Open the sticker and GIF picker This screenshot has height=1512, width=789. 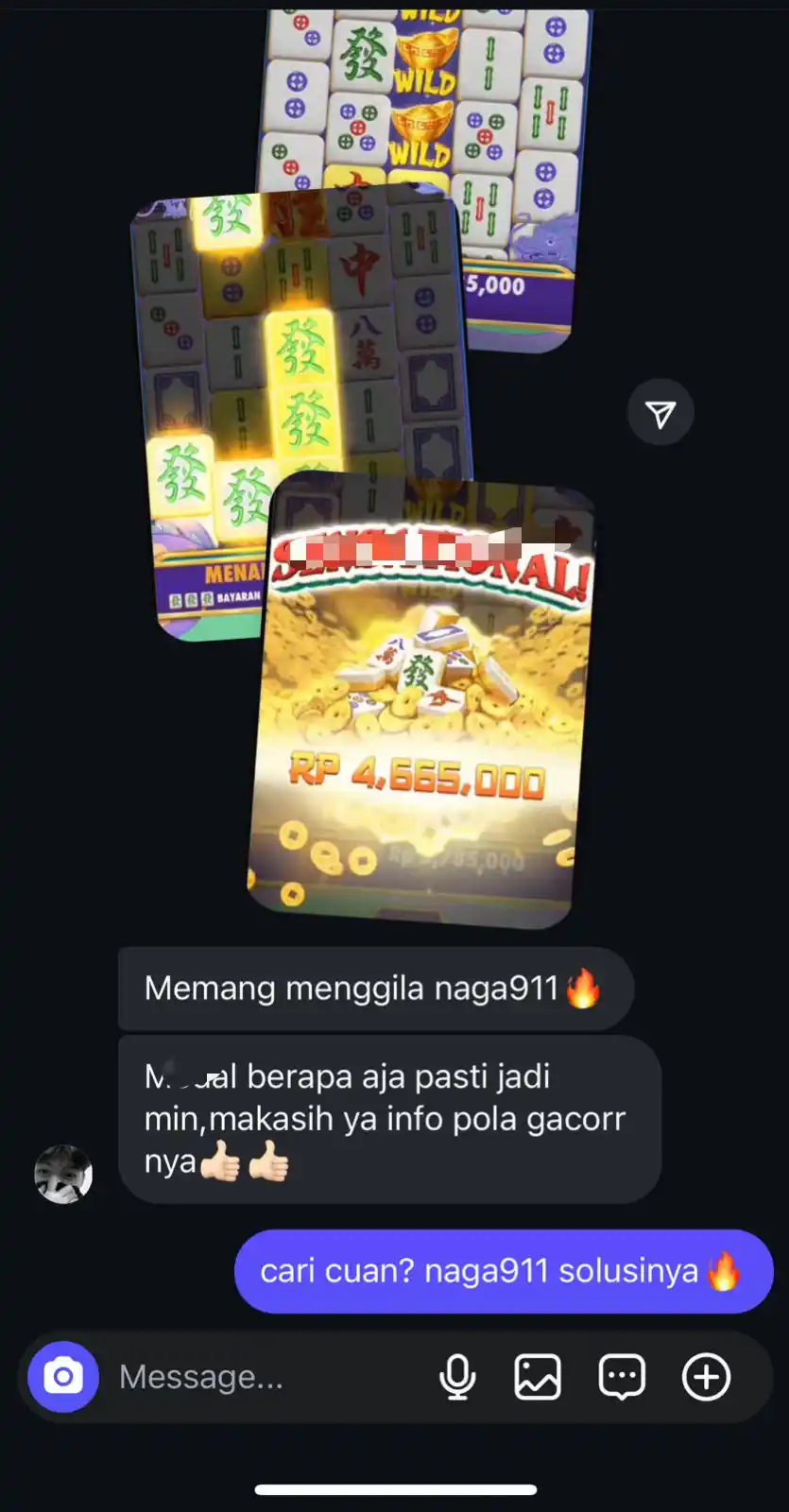(x=622, y=1377)
